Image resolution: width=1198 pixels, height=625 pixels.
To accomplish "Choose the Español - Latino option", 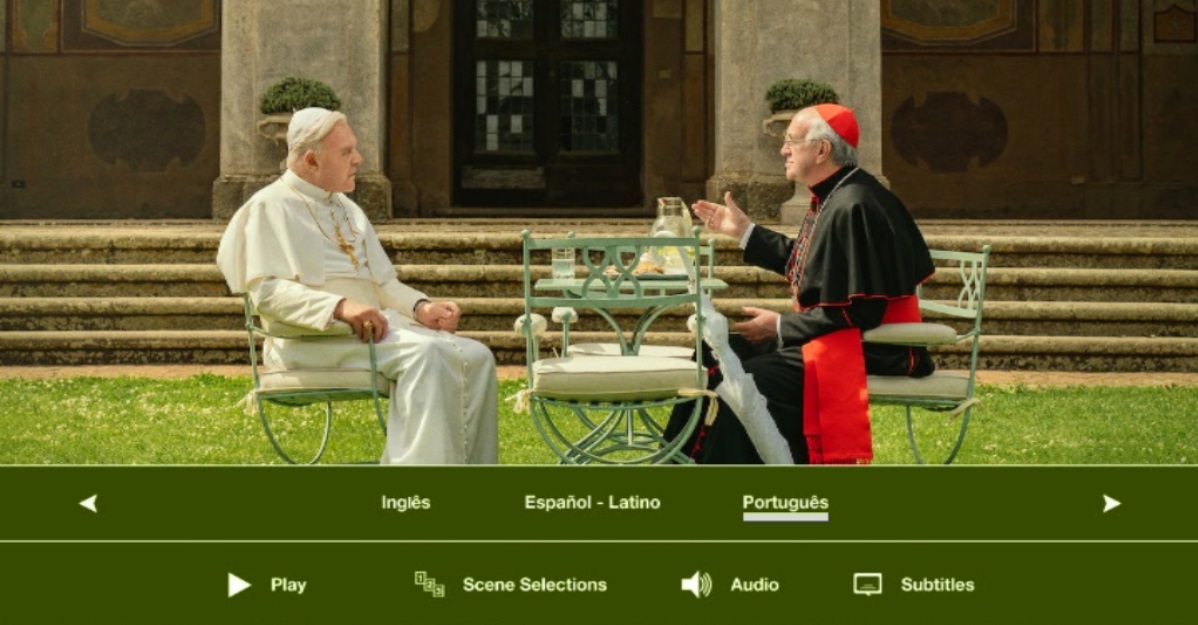I will pos(592,502).
